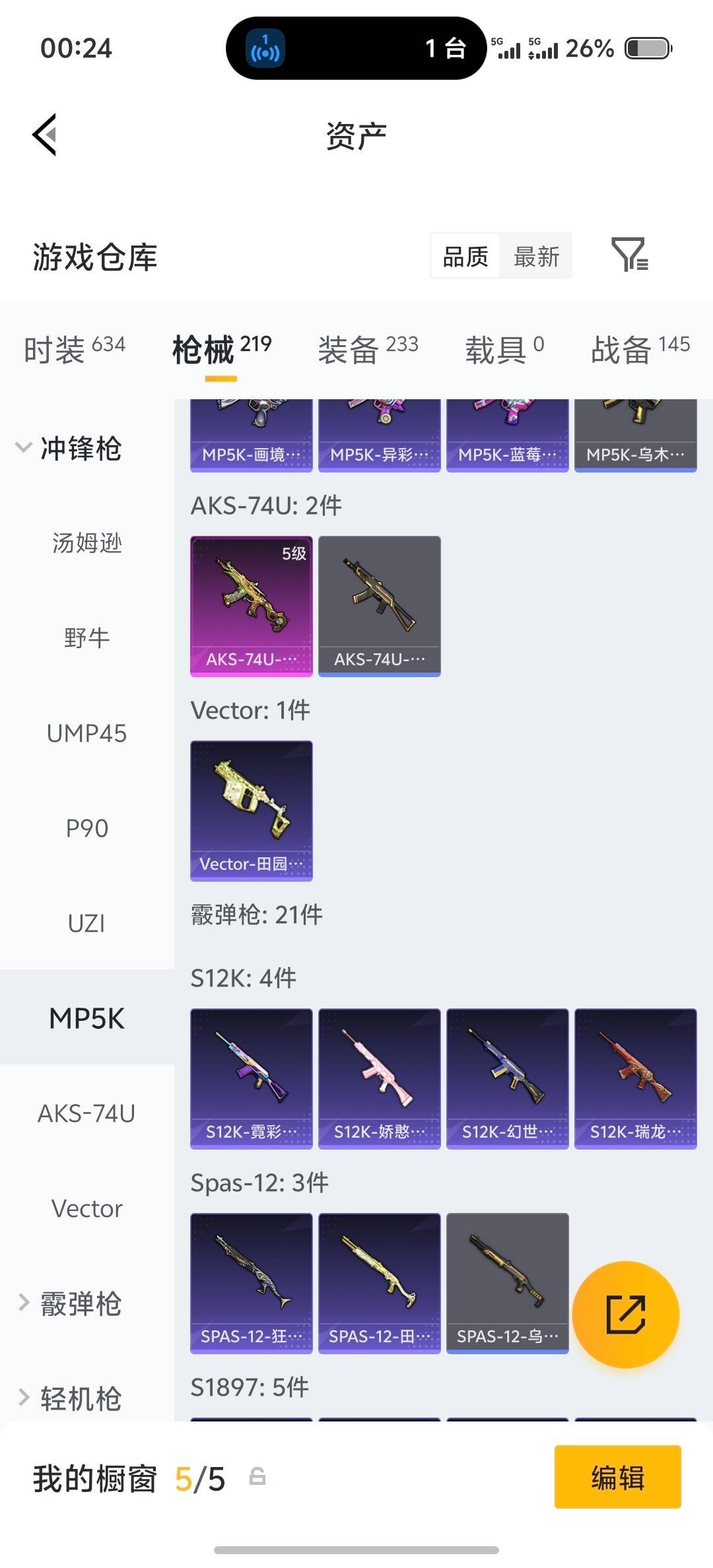Select Vector in the sidebar
Screen dimensions: 713x1568
click(x=86, y=1208)
